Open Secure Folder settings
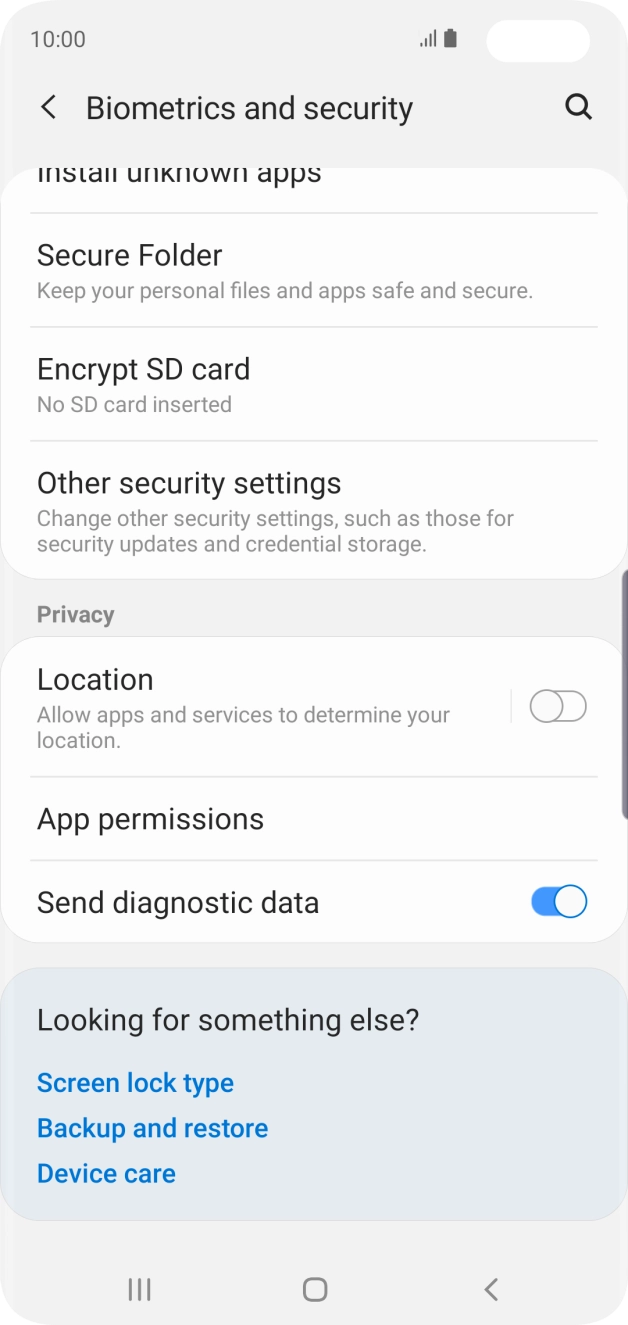Screen dimensions: 628x1325 pyautogui.click(x=314, y=271)
